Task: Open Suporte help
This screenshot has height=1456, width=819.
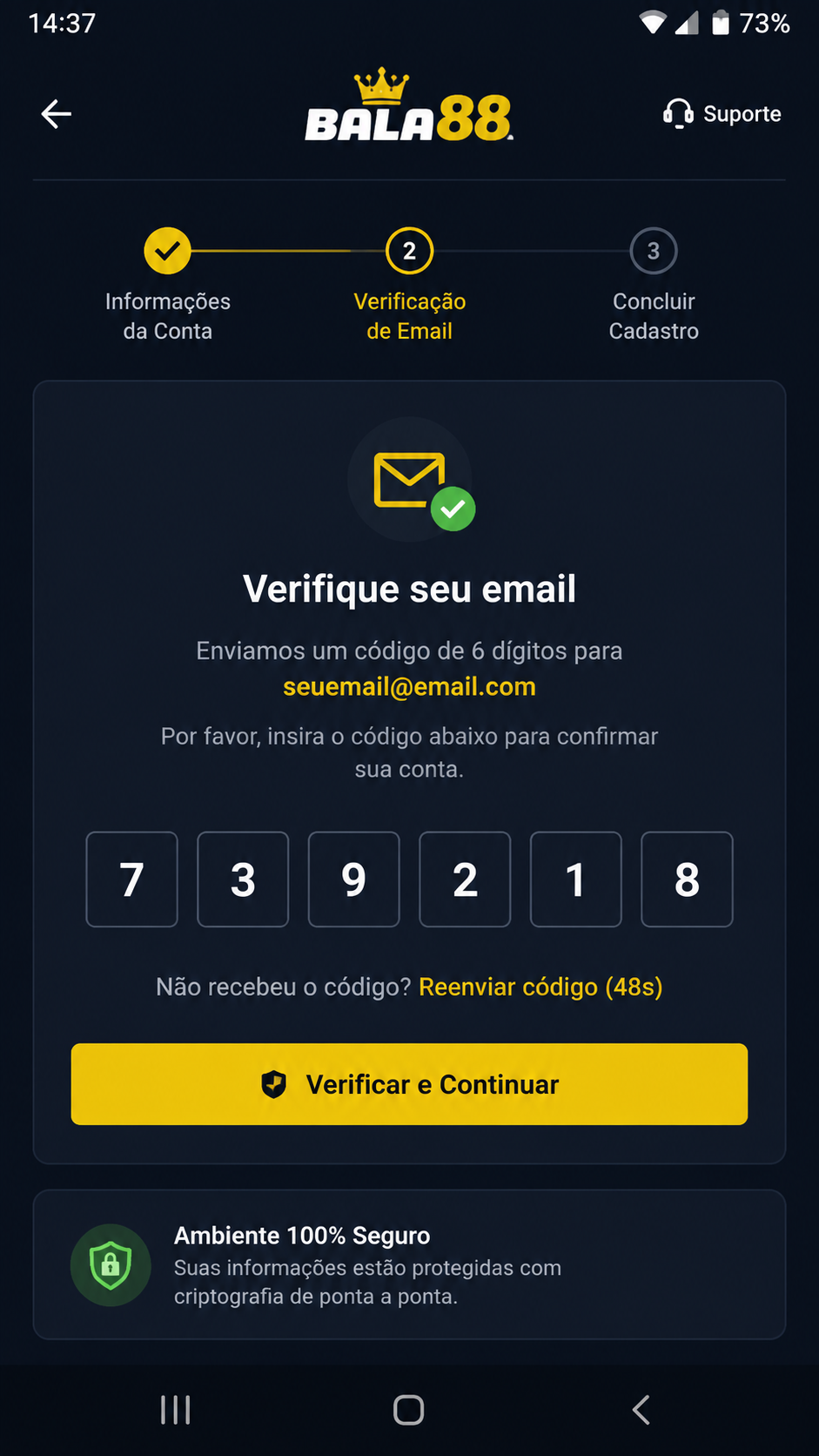Action: click(x=722, y=114)
